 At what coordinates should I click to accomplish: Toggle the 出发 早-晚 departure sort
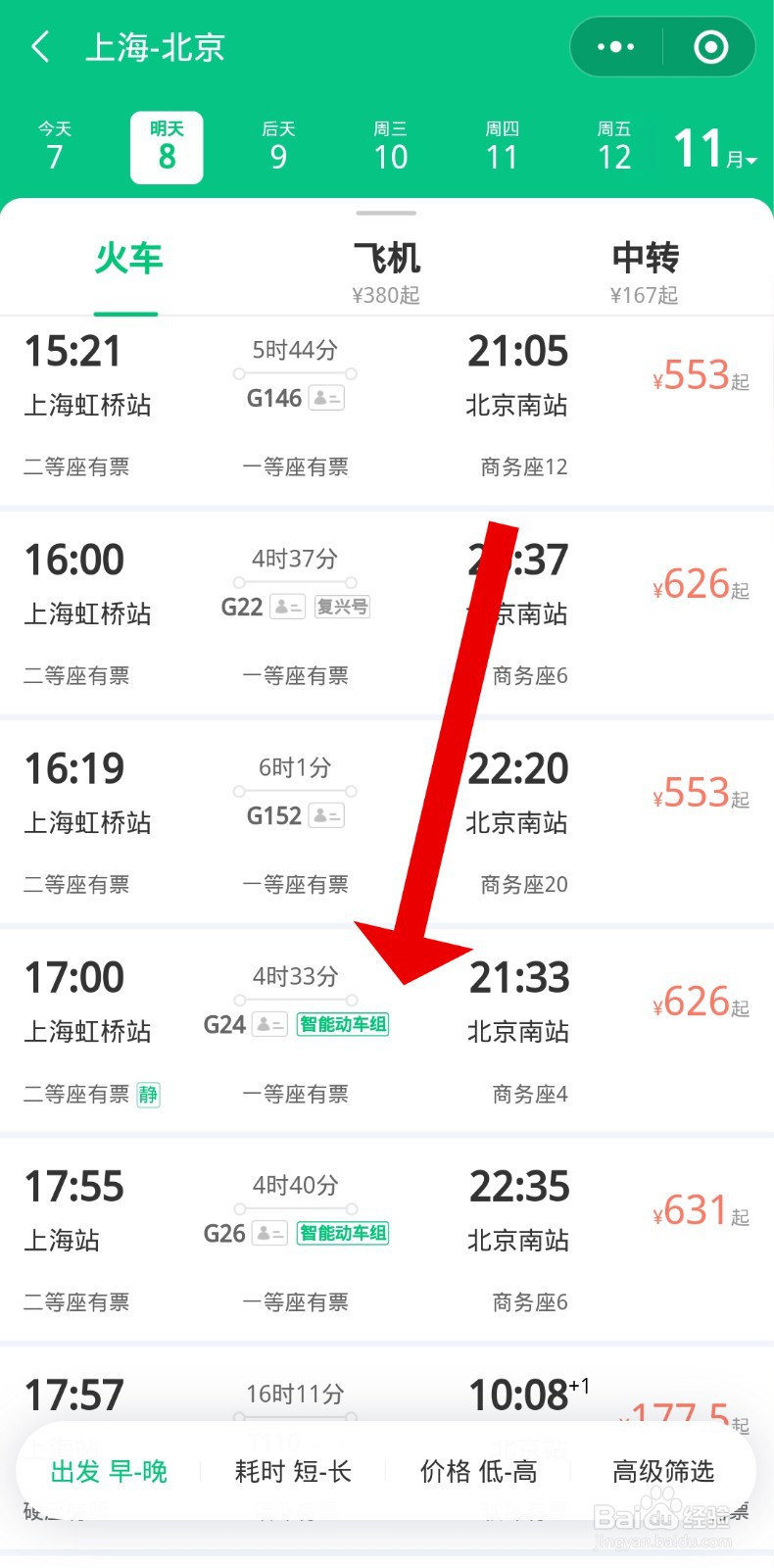click(108, 1470)
